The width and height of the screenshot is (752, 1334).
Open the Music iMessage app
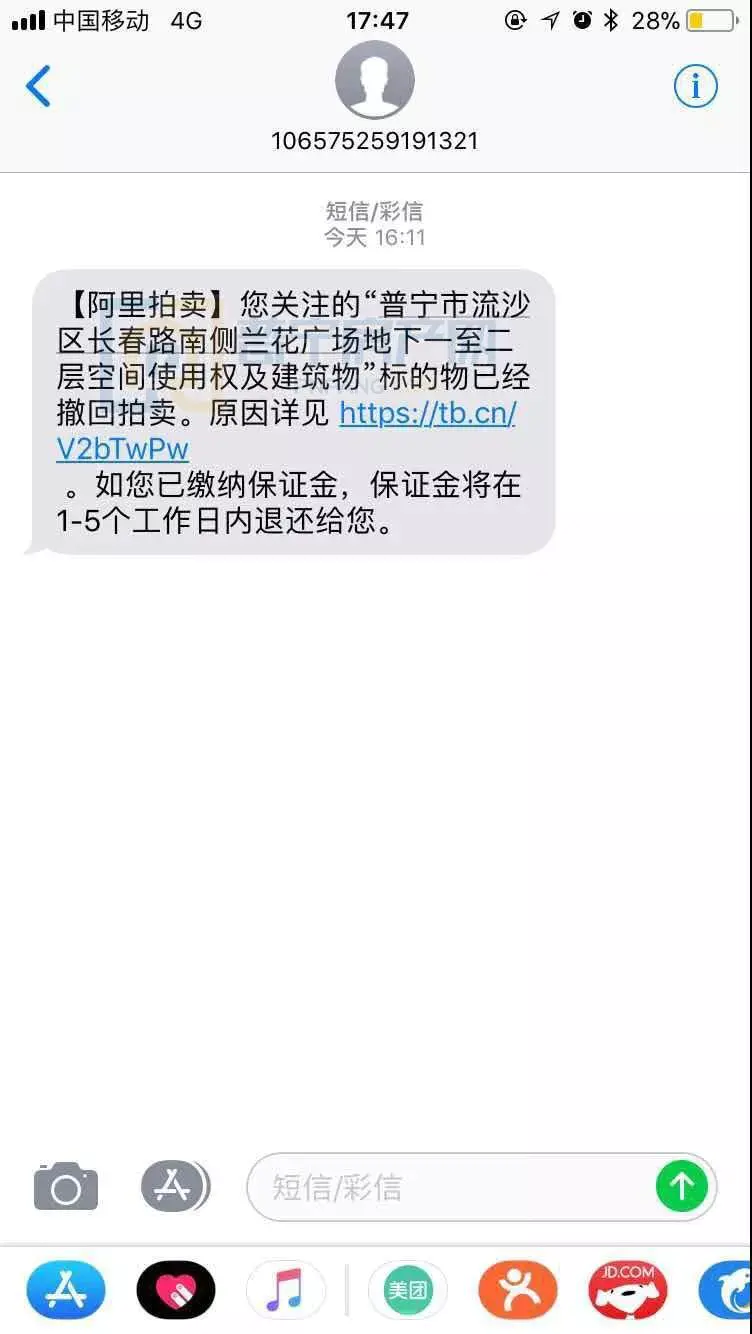(285, 1290)
